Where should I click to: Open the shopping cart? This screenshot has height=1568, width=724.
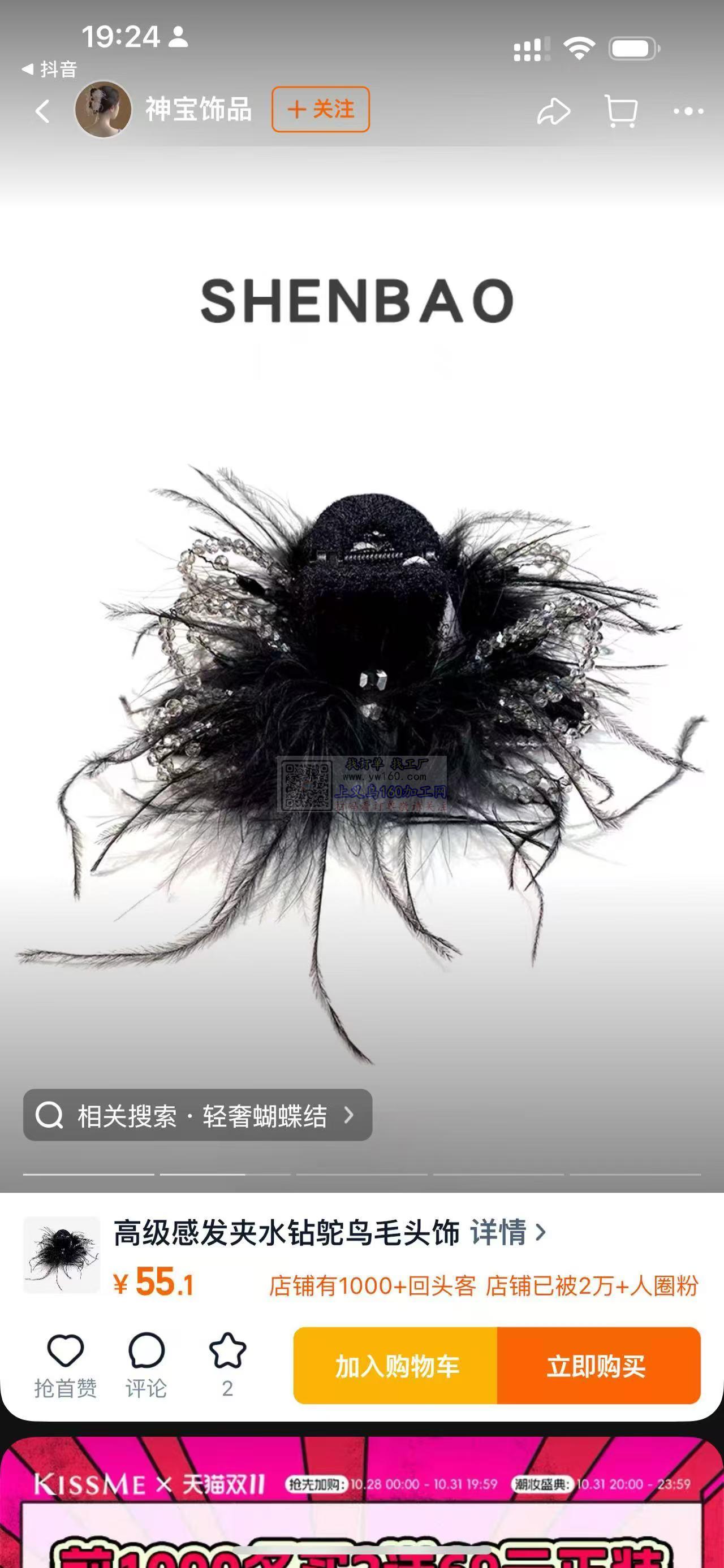click(x=621, y=111)
